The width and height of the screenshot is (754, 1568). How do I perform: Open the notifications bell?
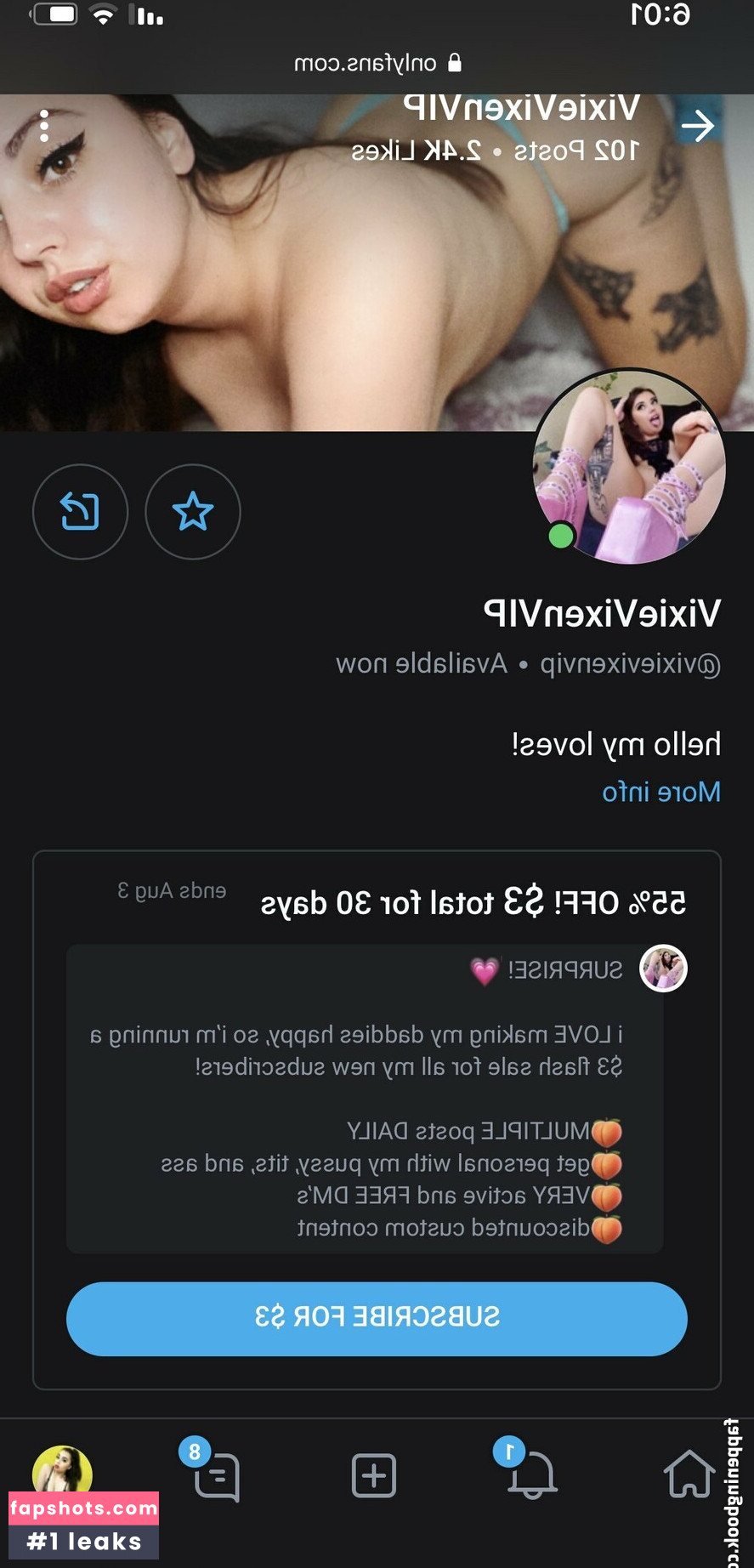(531, 1474)
